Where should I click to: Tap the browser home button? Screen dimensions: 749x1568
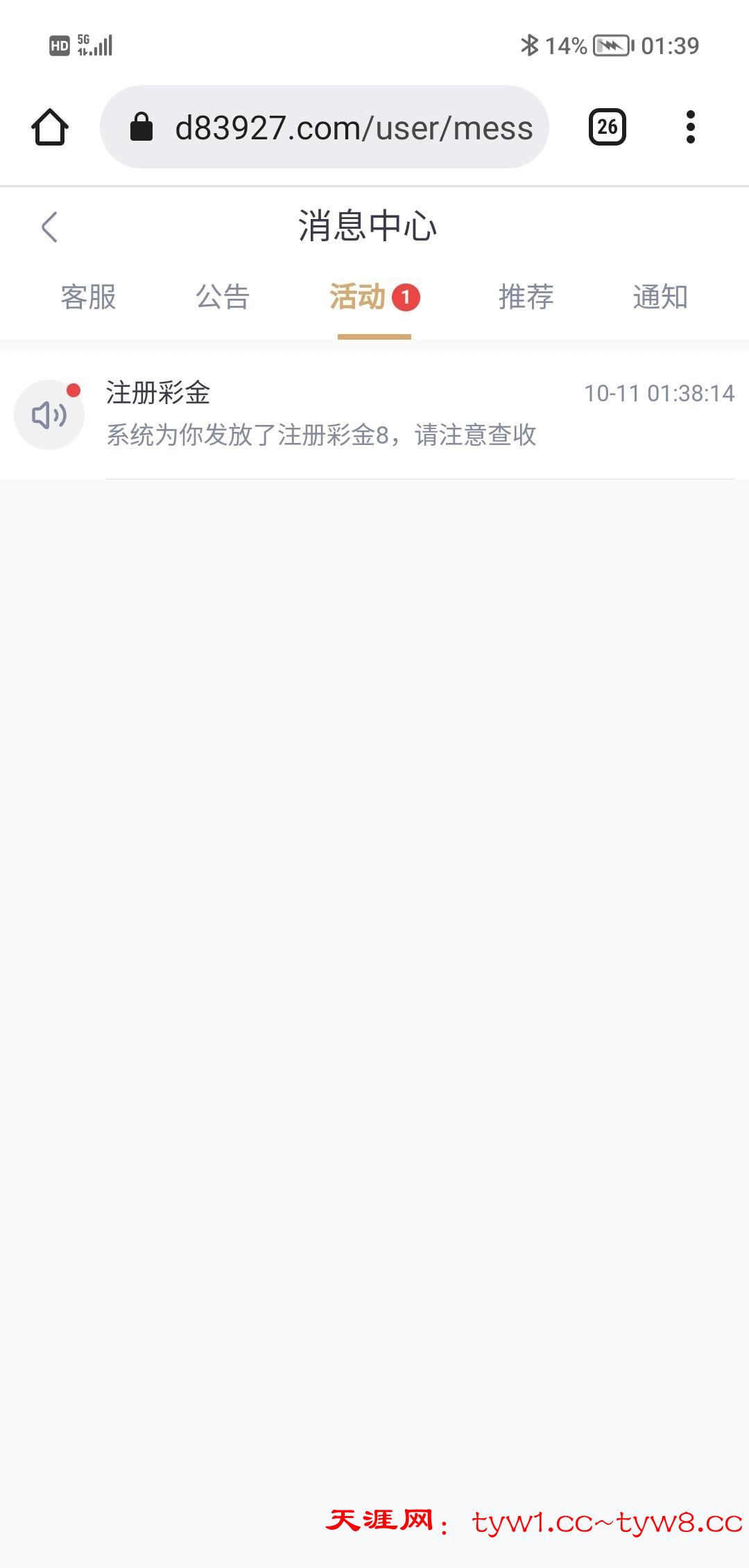(x=50, y=128)
